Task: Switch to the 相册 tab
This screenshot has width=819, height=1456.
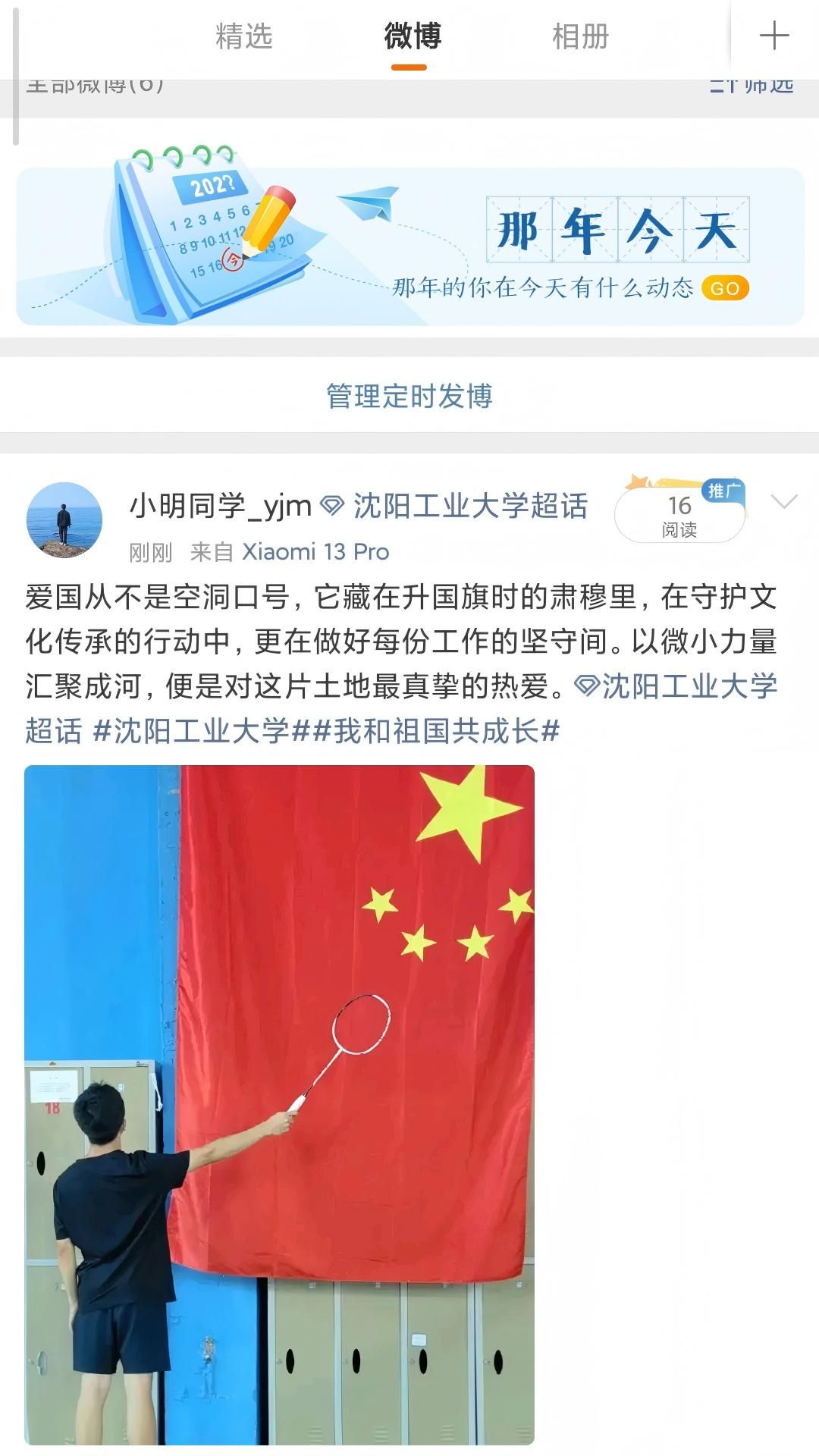Action: 580,36
